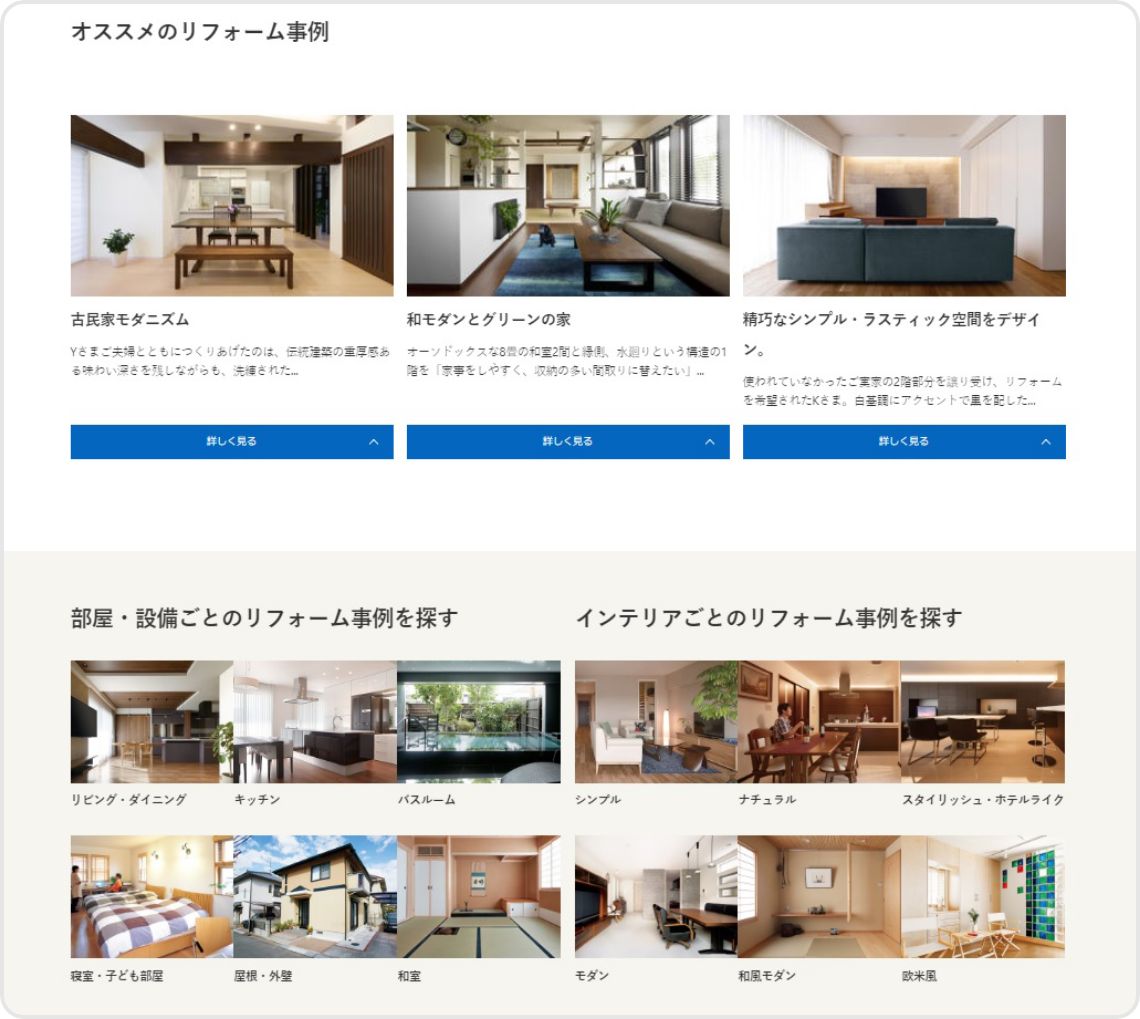Choose the シンプル interior style
This screenshot has height=1019, width=1140.
656,721
